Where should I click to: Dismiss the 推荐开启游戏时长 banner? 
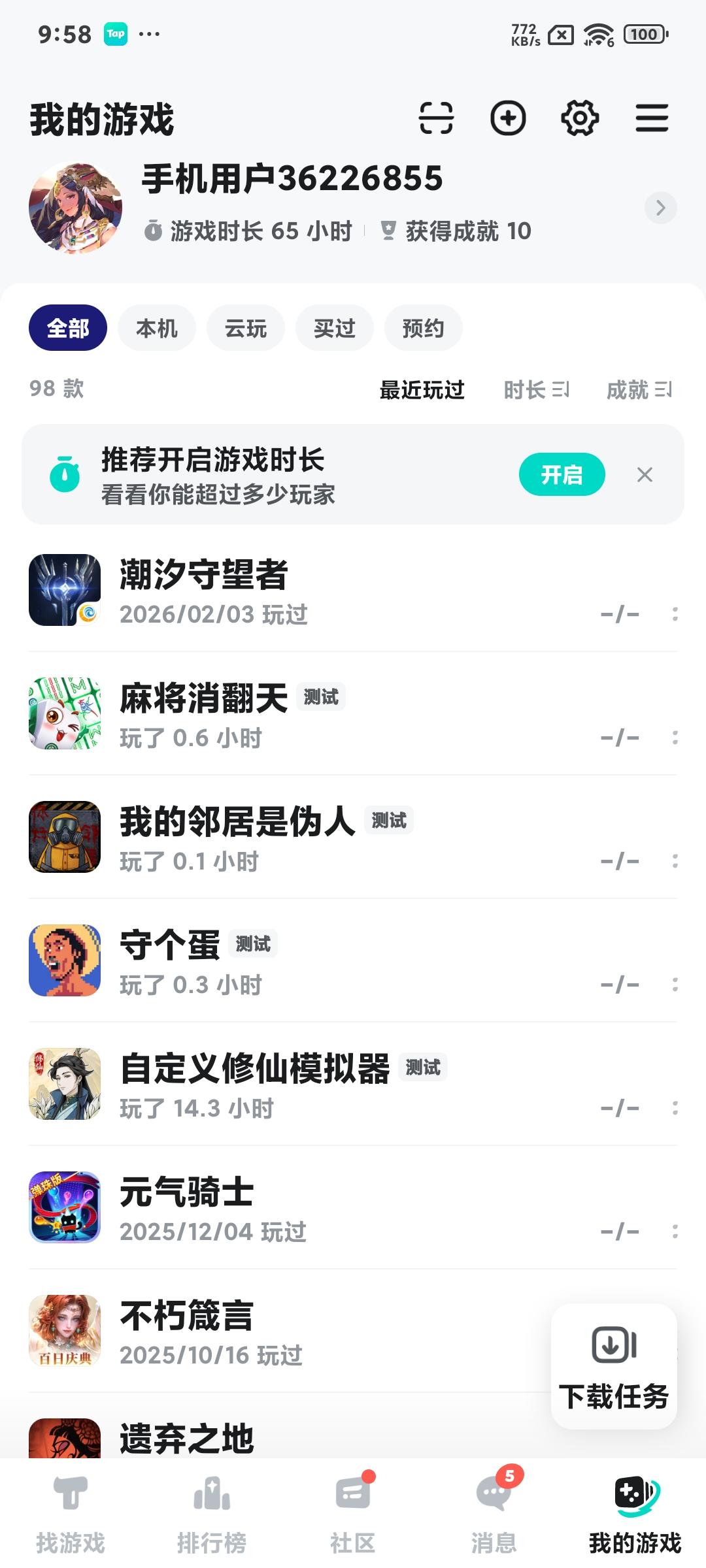tap(645, 475)
